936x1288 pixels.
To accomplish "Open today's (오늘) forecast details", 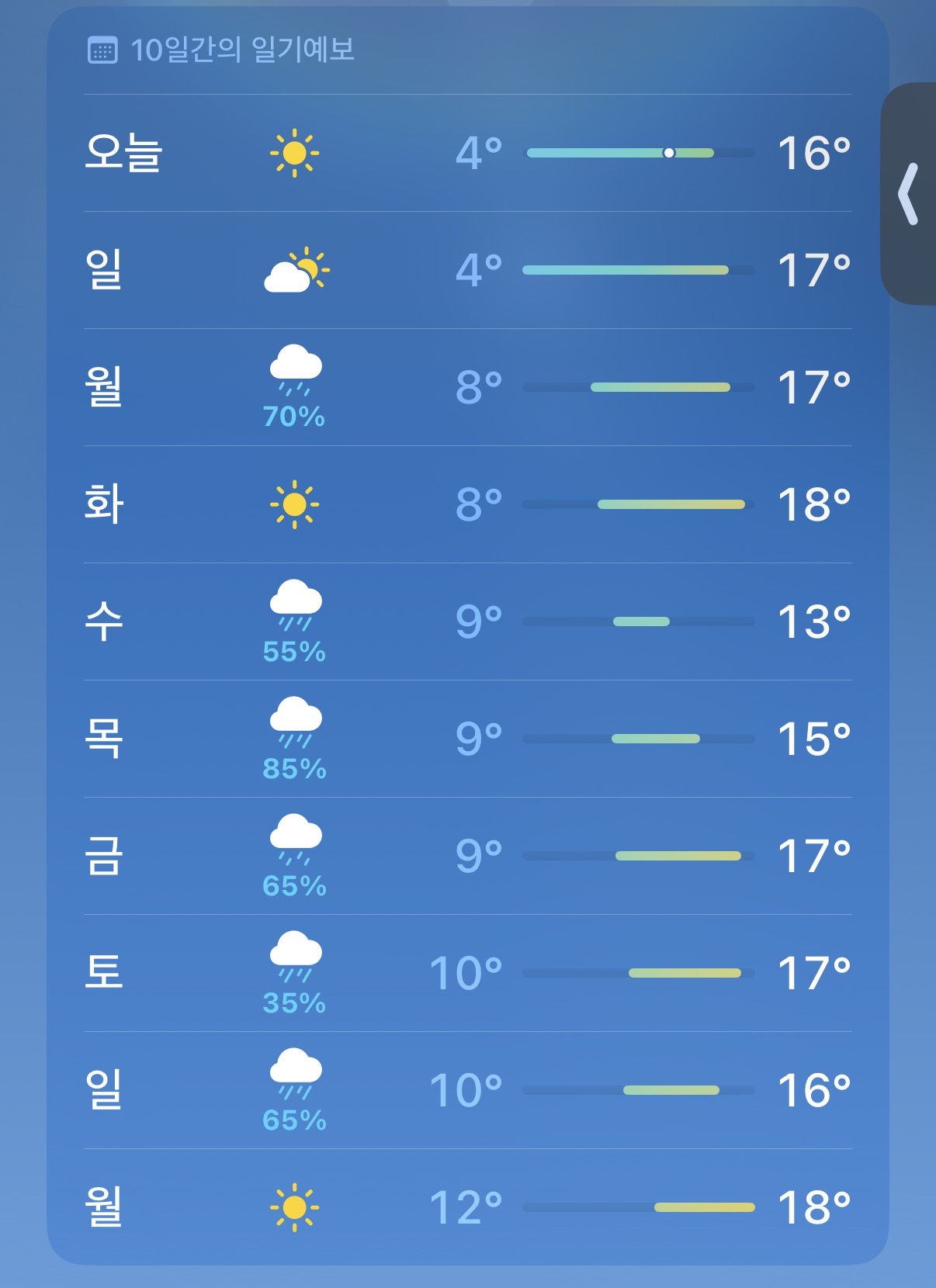I will [x=468, y=153].
